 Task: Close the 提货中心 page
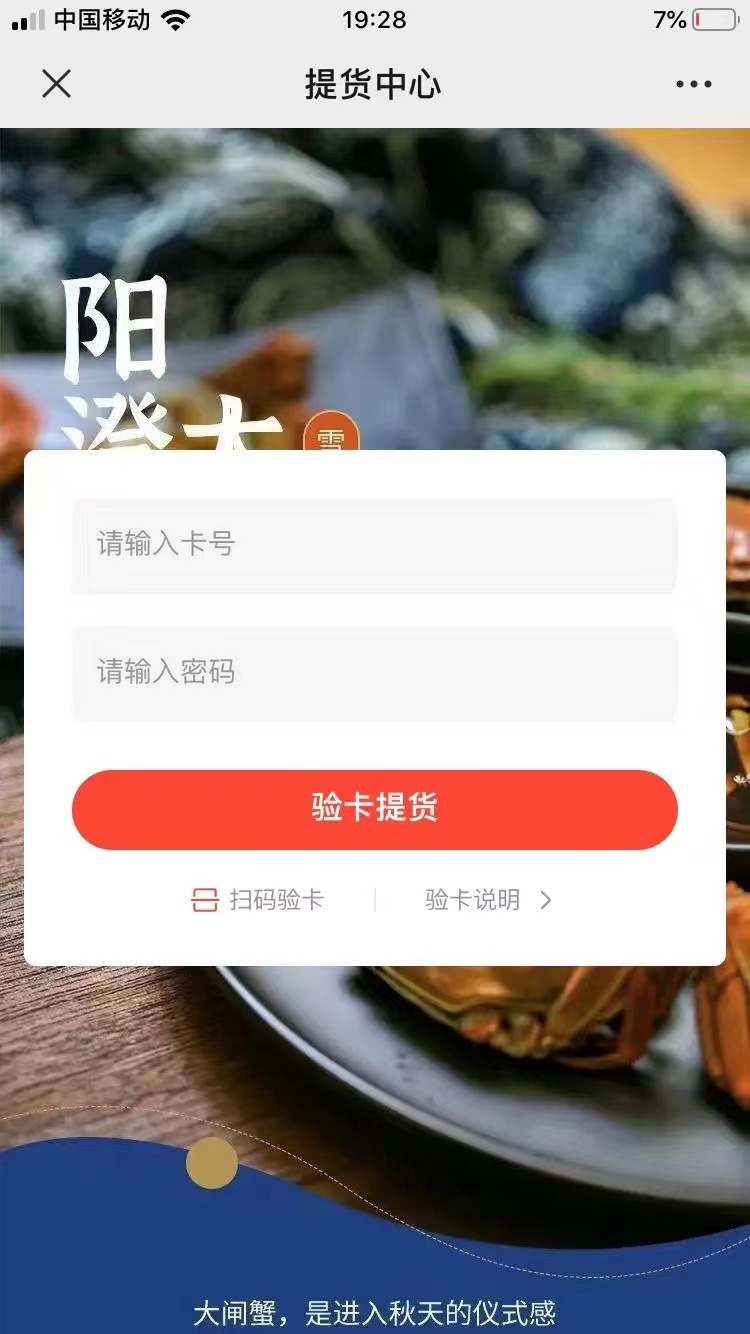point(57,84)
